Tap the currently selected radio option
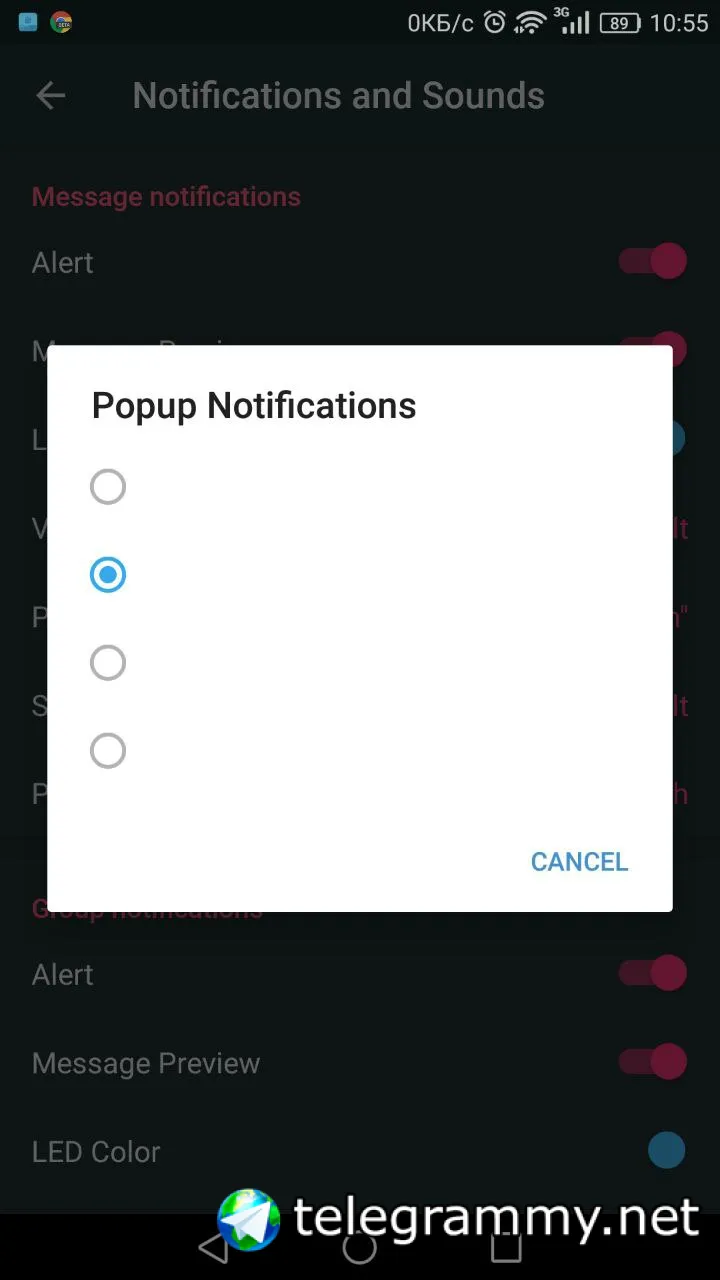 tap(108, 575)
